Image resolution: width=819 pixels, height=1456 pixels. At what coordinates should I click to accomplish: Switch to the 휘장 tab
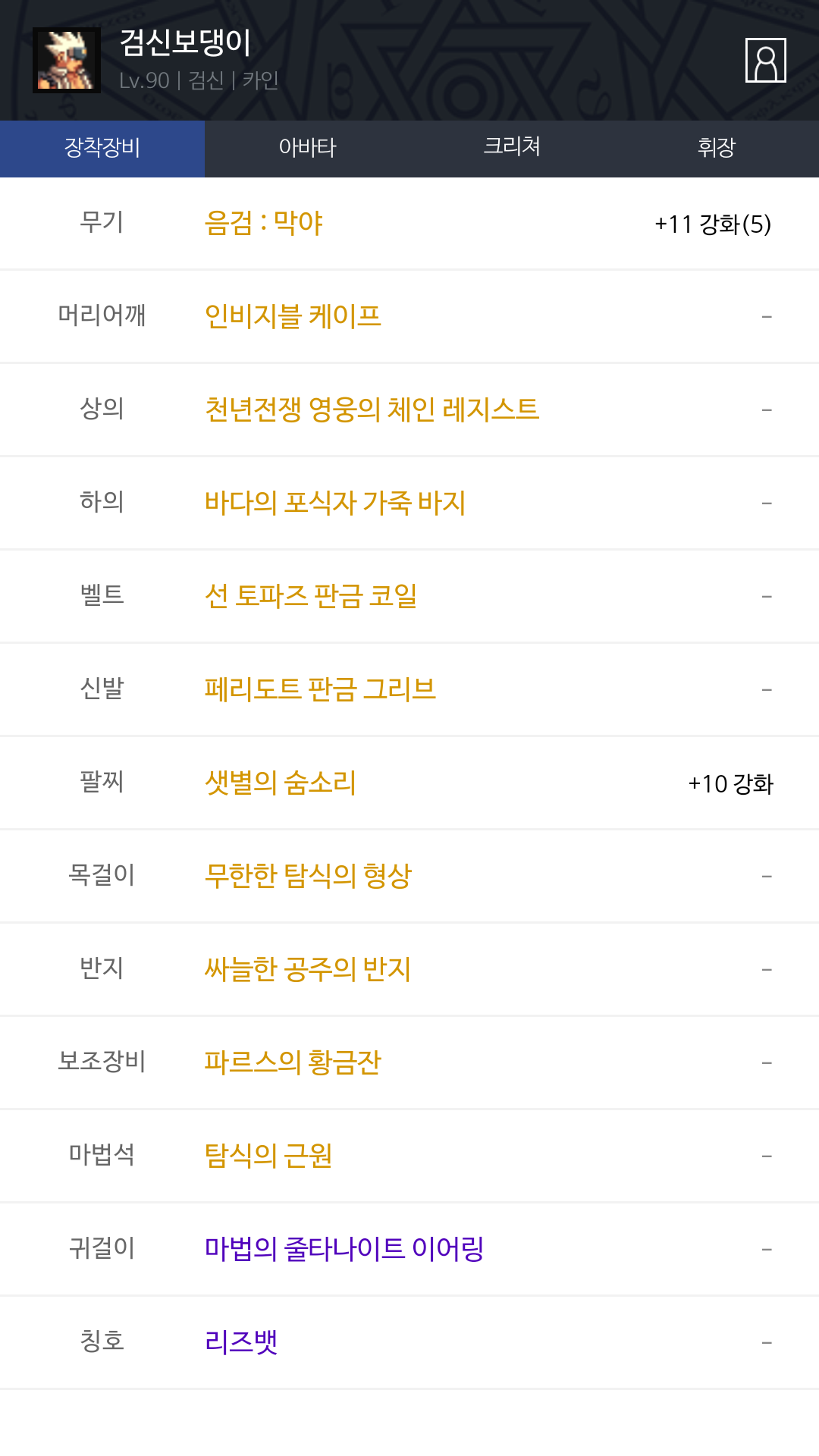(717, 148)
